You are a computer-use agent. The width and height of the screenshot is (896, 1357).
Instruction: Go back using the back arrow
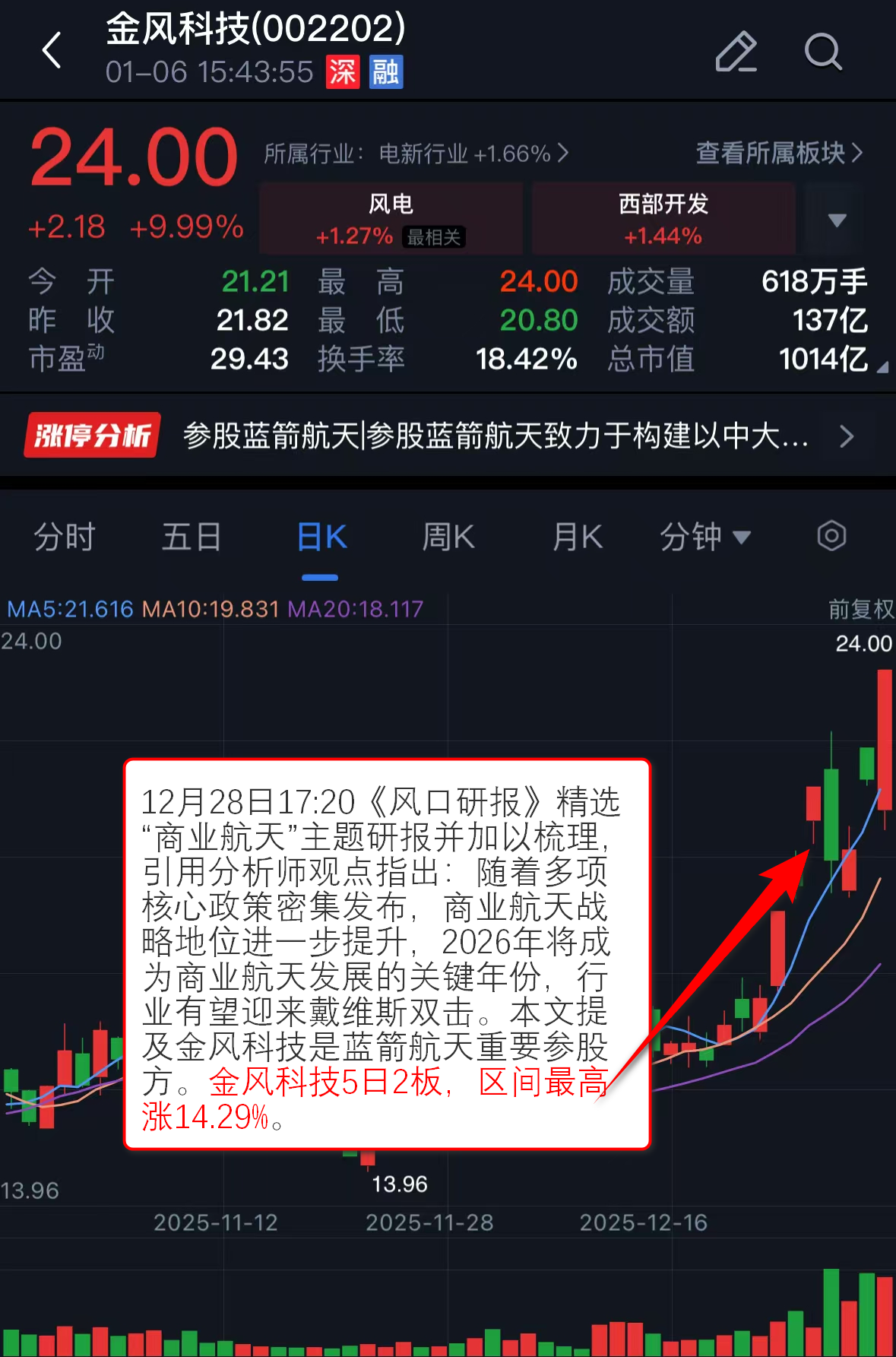(52, 51)
